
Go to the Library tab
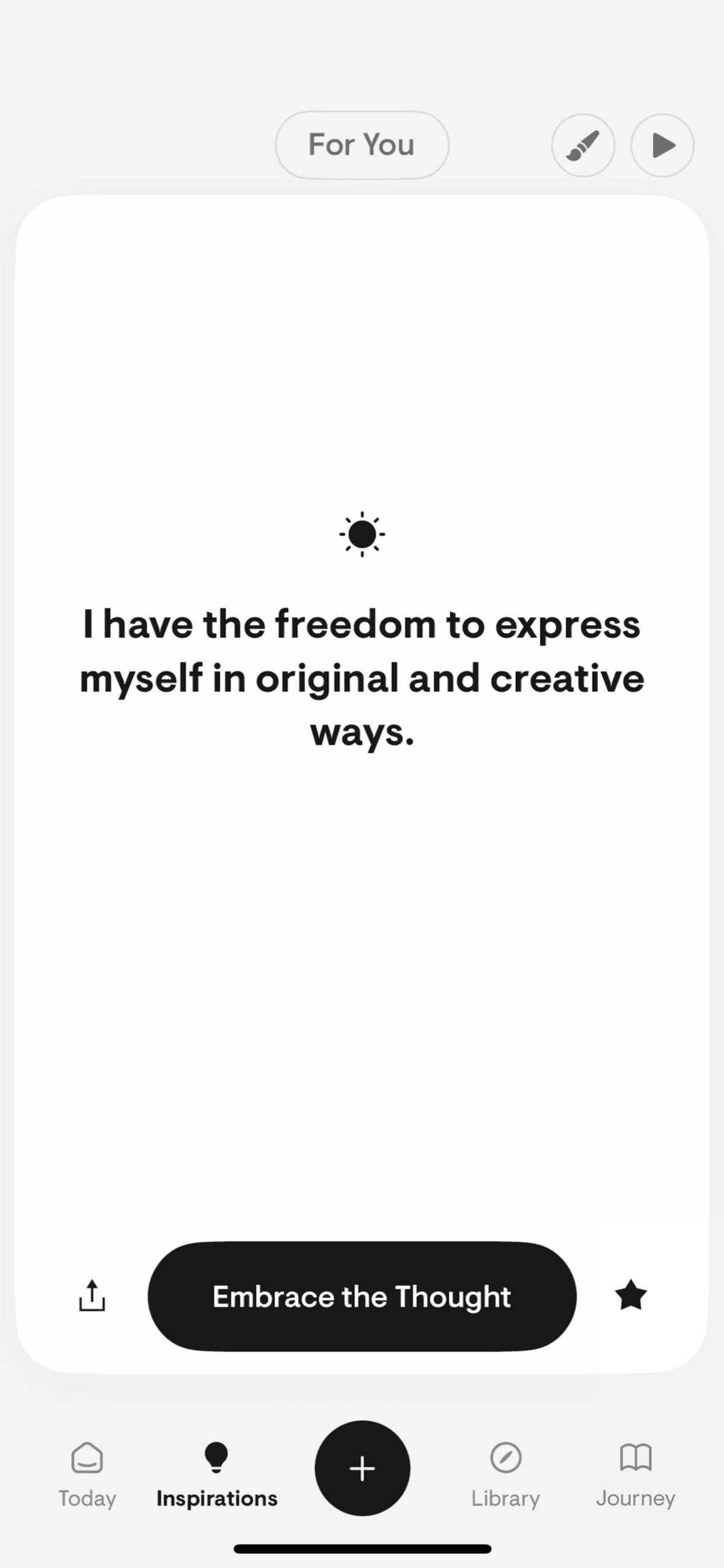tap(506, 1474)
